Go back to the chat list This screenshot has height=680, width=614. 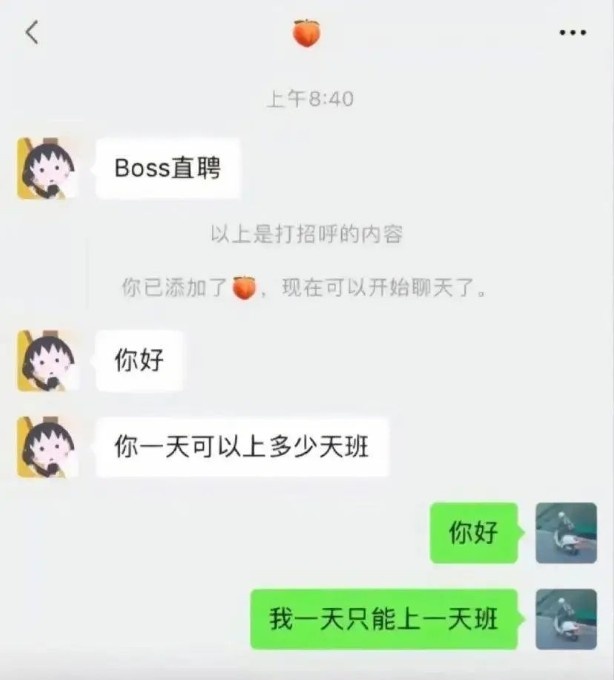point(32,32)
